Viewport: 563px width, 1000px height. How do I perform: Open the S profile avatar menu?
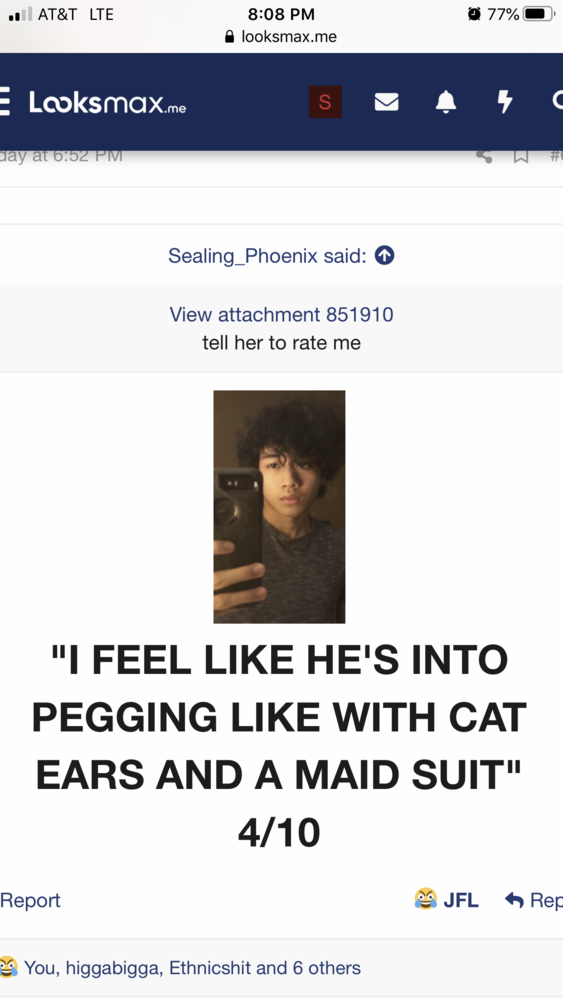click(x=325, y=102)
